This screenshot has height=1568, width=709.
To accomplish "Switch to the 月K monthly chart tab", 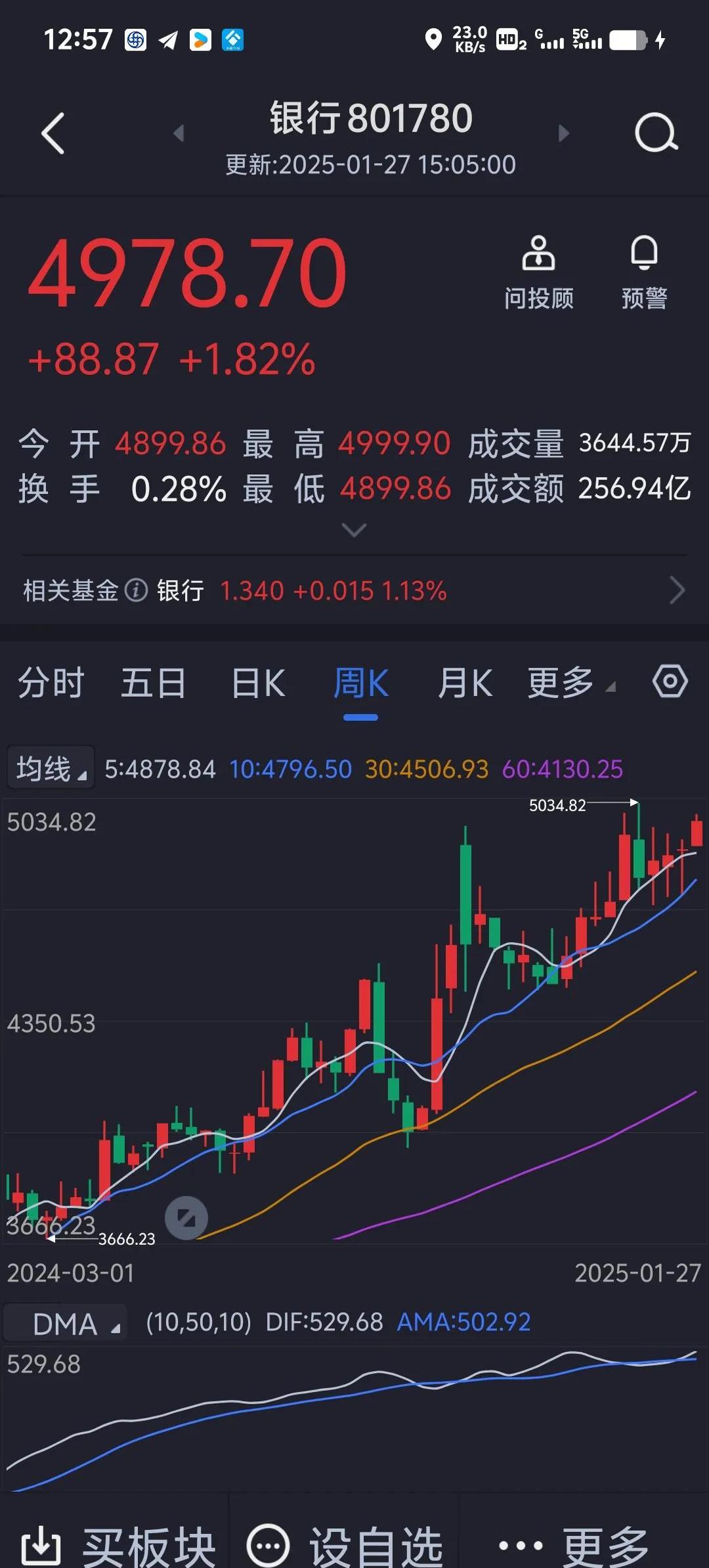I will (x=465, y=683).
